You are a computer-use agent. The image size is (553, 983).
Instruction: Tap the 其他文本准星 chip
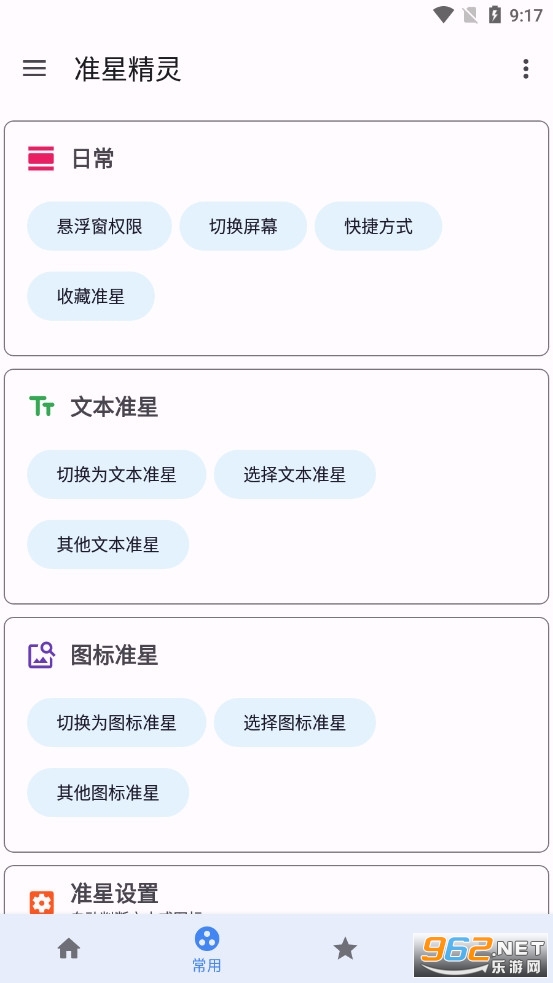108,544
